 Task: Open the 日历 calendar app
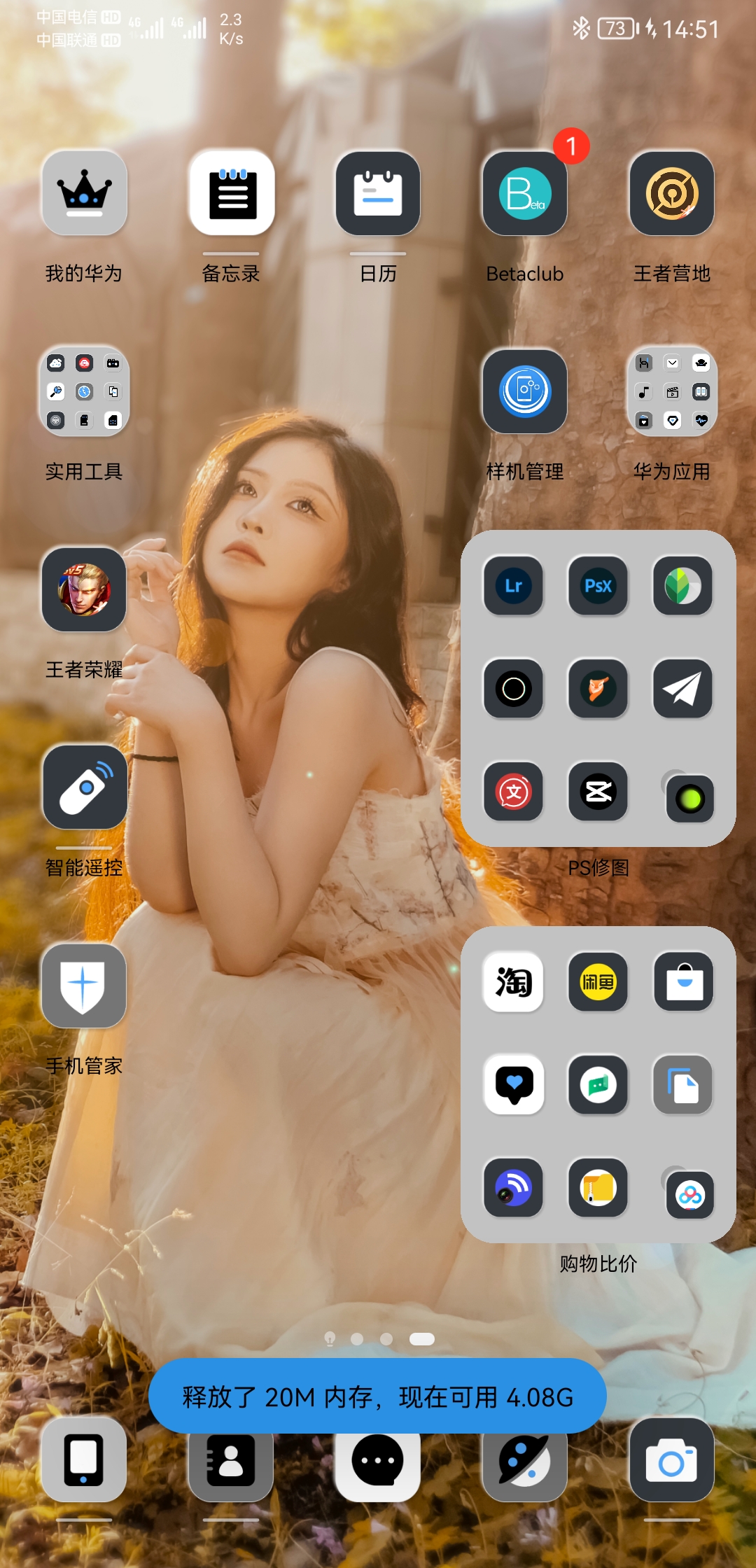pyautogui.click(x=378, y=193)
